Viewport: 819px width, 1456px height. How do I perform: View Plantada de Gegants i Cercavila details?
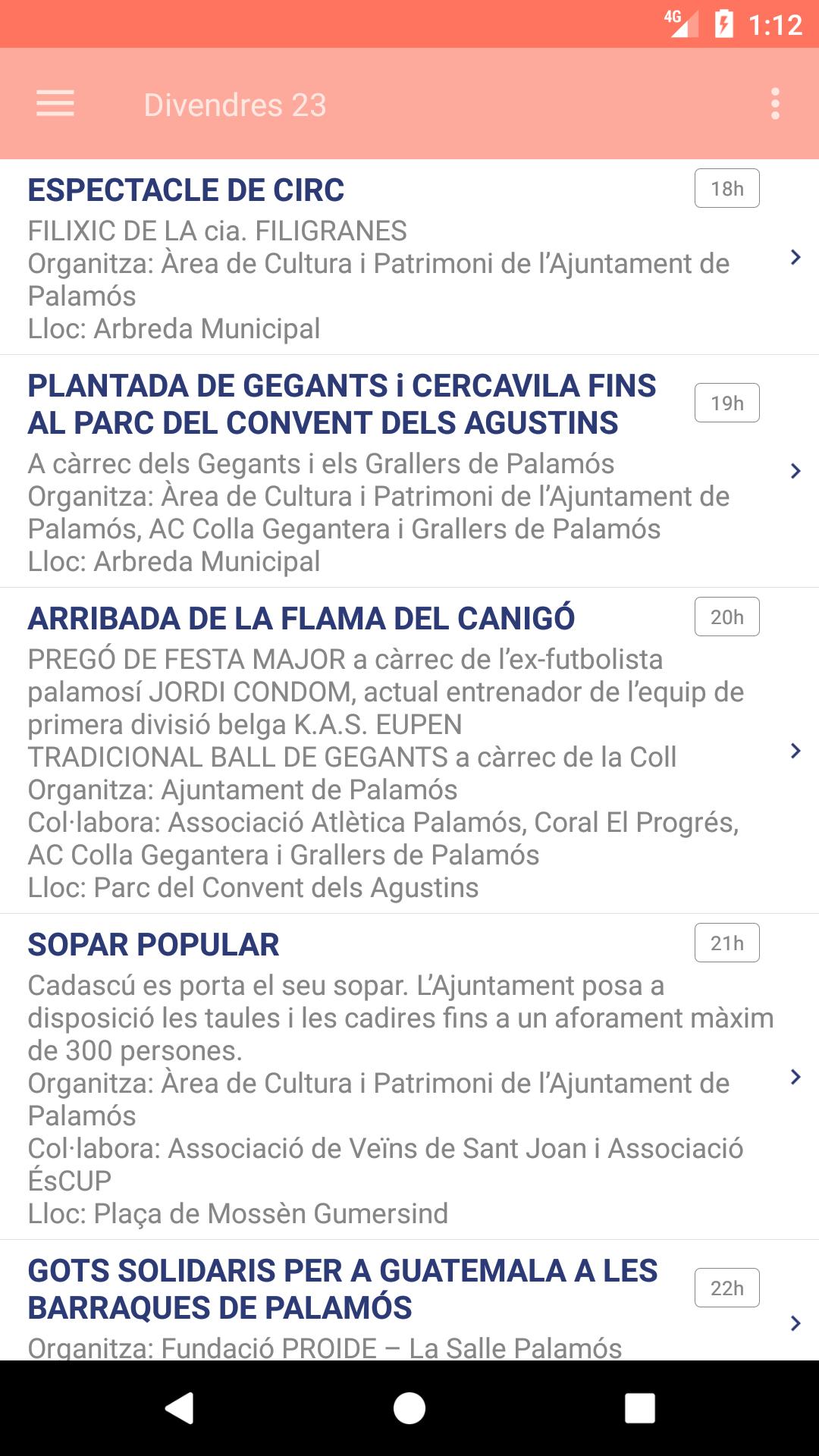tap(409, 471)
